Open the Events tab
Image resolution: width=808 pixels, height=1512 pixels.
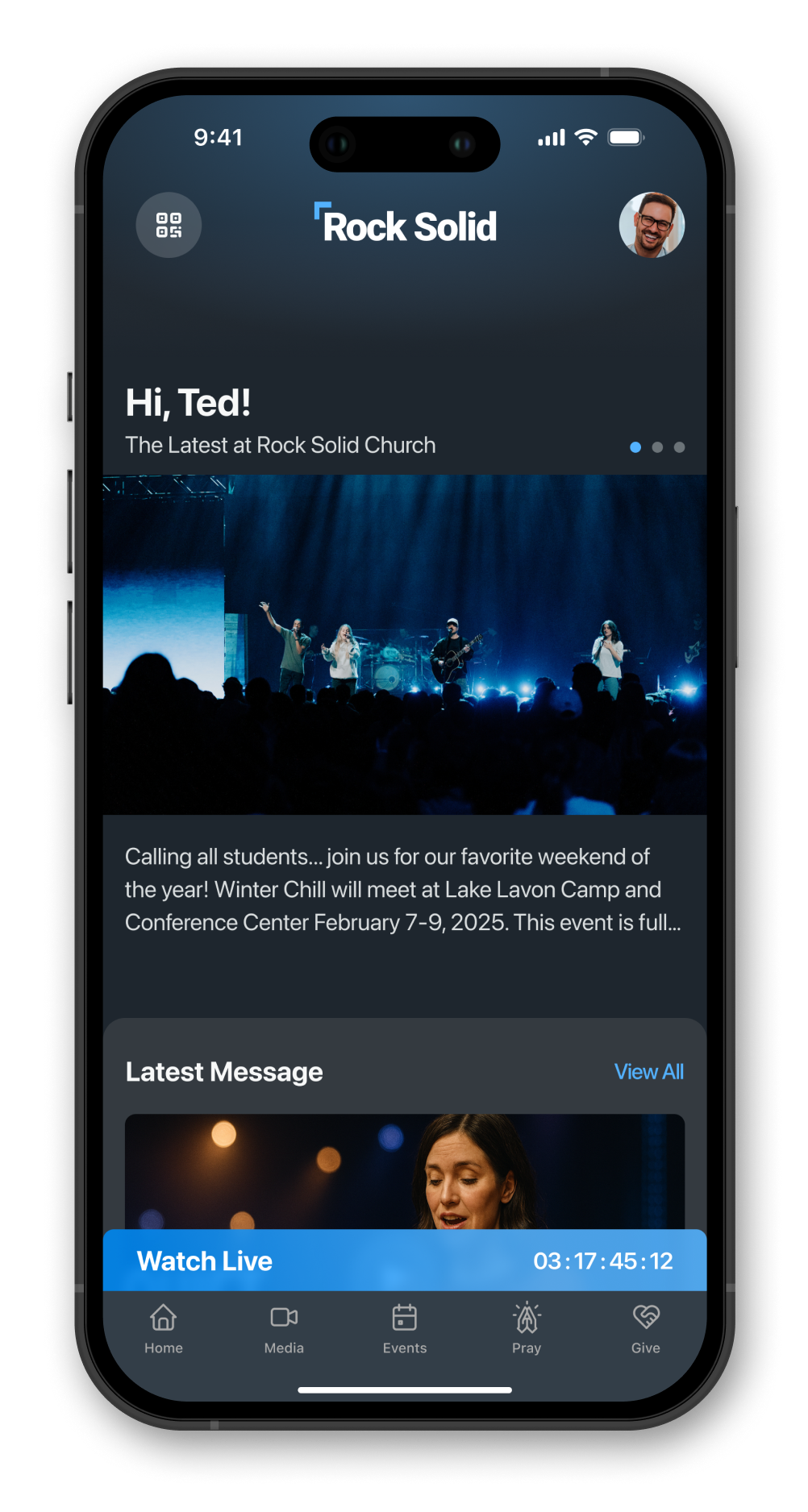[404, 1328]
